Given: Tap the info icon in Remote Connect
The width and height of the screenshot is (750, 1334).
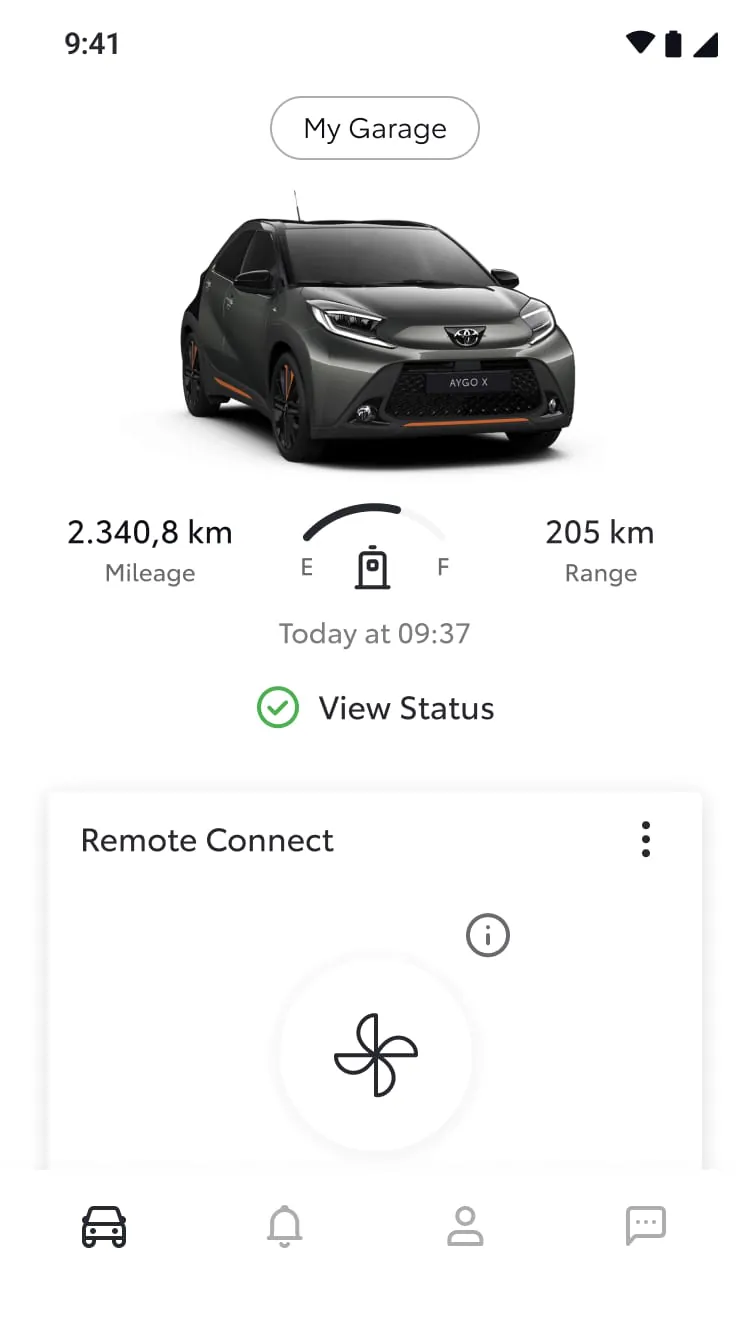Looking at the screenshot, I should pos(488,935).
